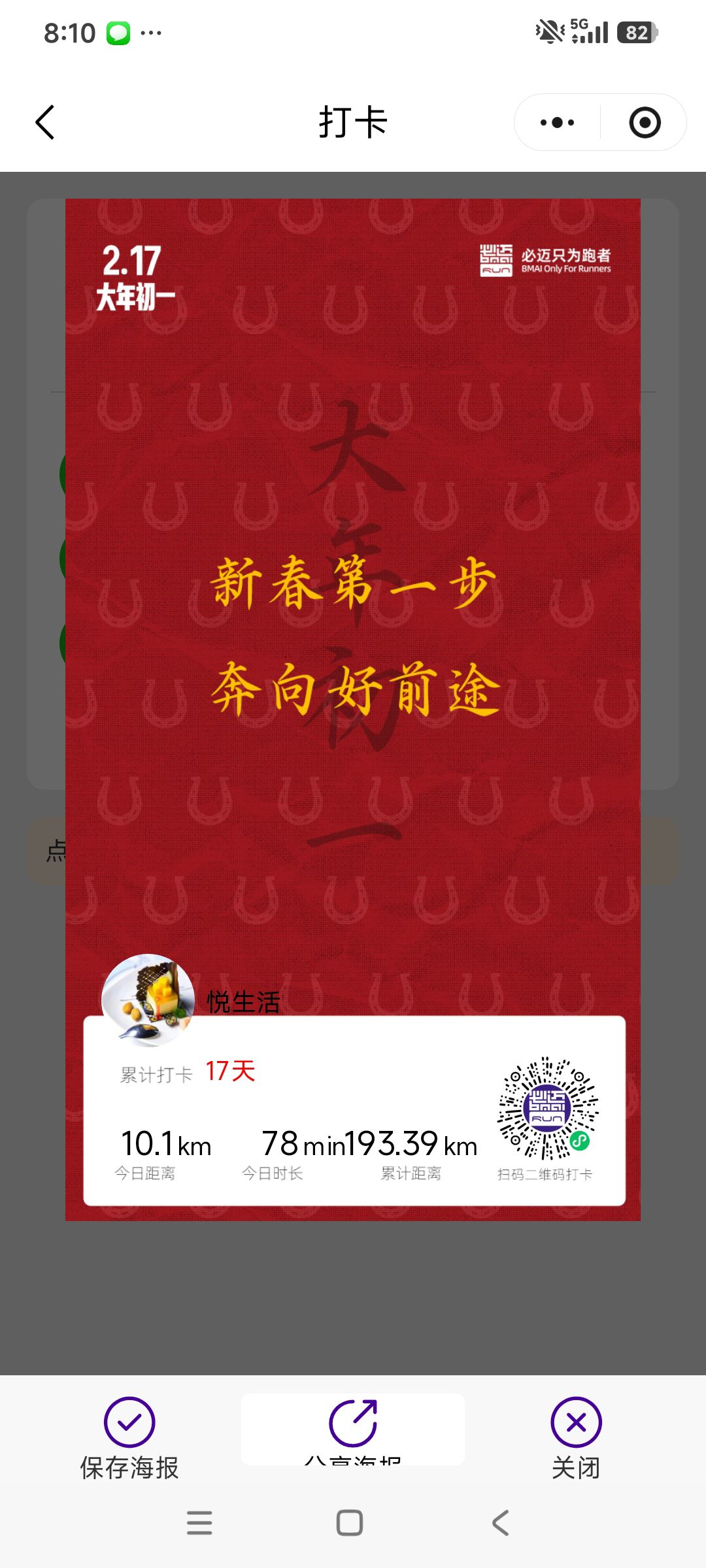Open recent apps from the navigation bar
The height and width of the screenshot is (1568, 706).
pyautogui.click(x=199, y=1523)
